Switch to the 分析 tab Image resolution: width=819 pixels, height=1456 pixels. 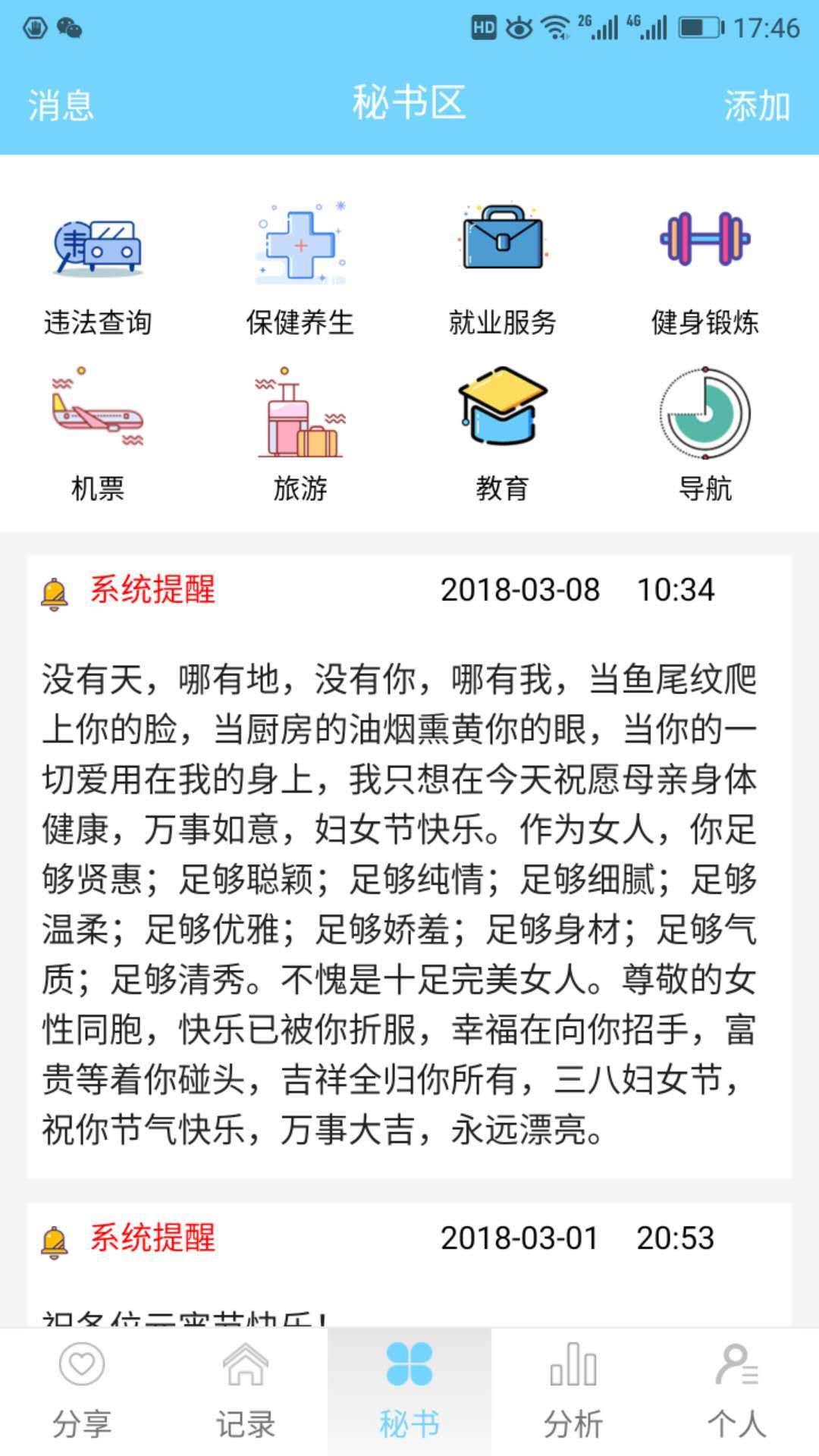[x=573, y=1392]
